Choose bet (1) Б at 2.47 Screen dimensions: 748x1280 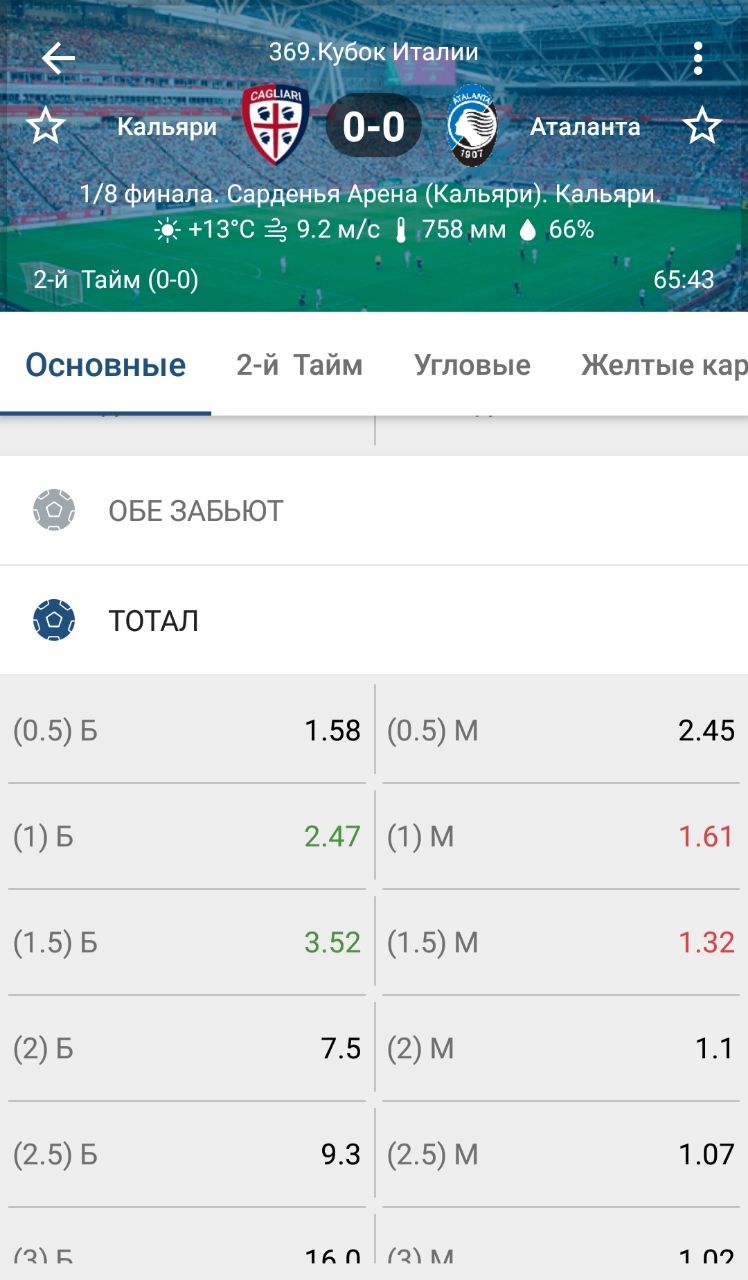pyautogui.click(x=187, y=837)
